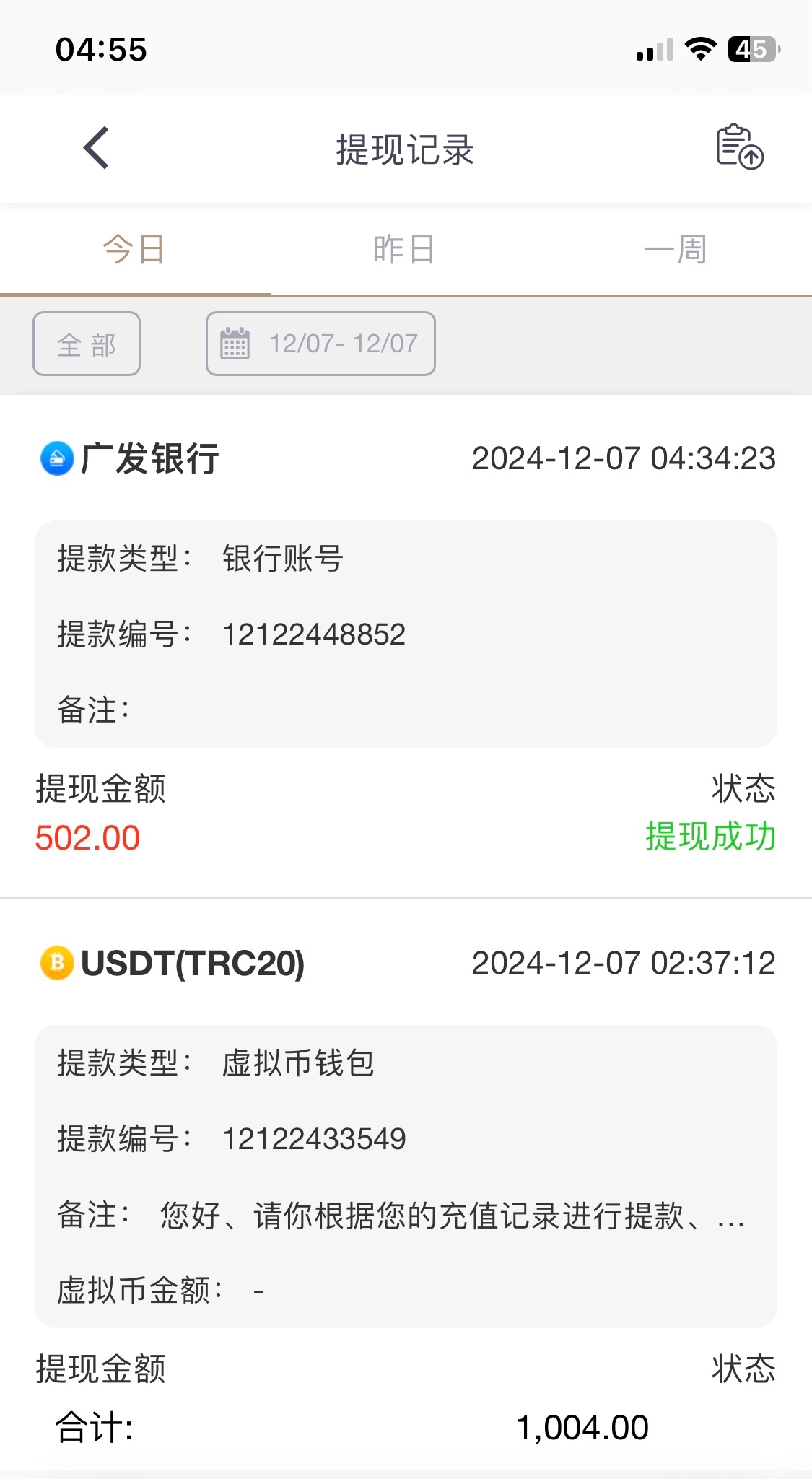Open the 全部 filter dropdown
The height and width of the screenshot is (1479, 812).
(87, 344)
